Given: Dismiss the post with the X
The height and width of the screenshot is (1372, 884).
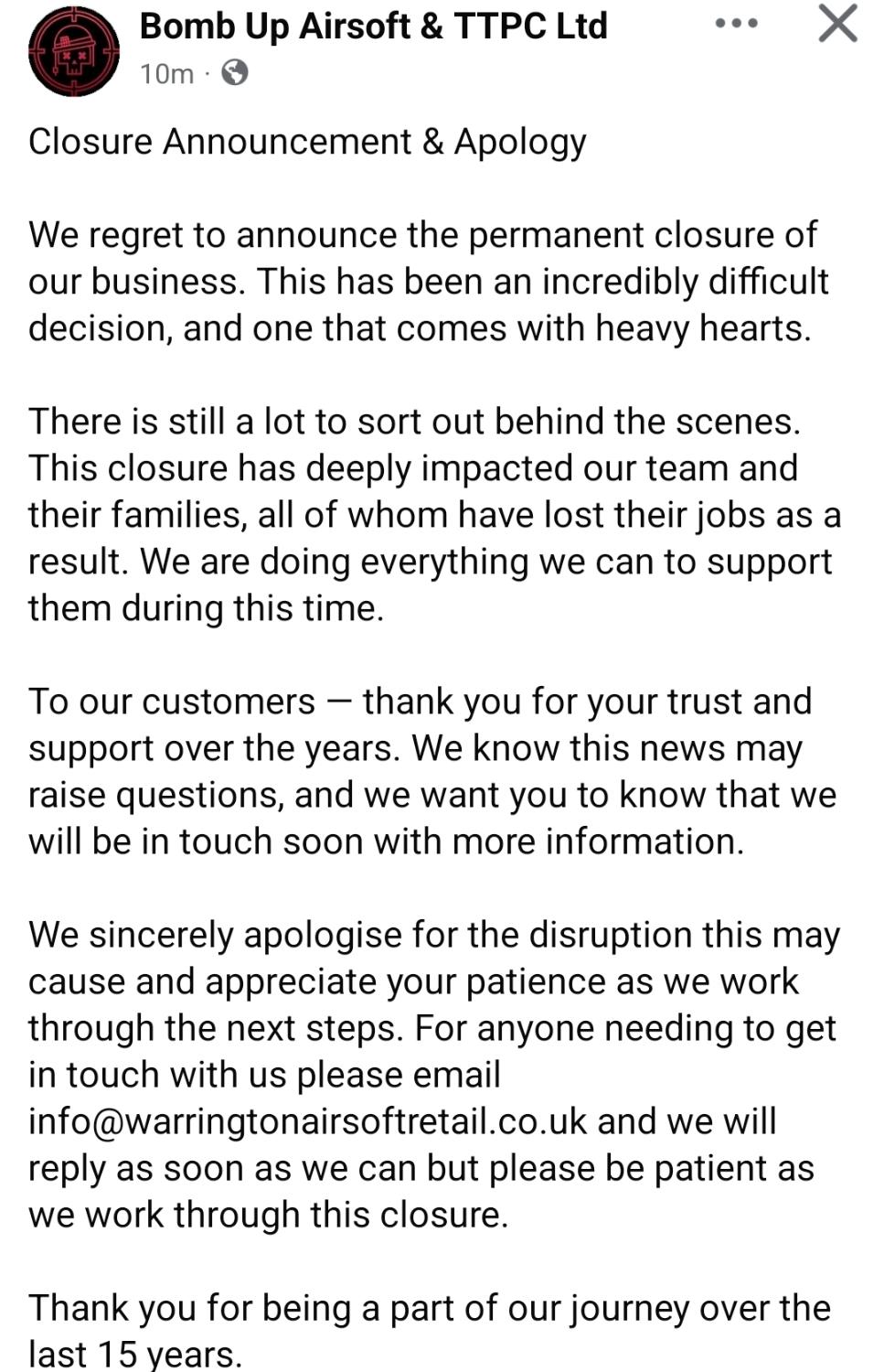Looking at the screenshot, I should click(837, 24).
